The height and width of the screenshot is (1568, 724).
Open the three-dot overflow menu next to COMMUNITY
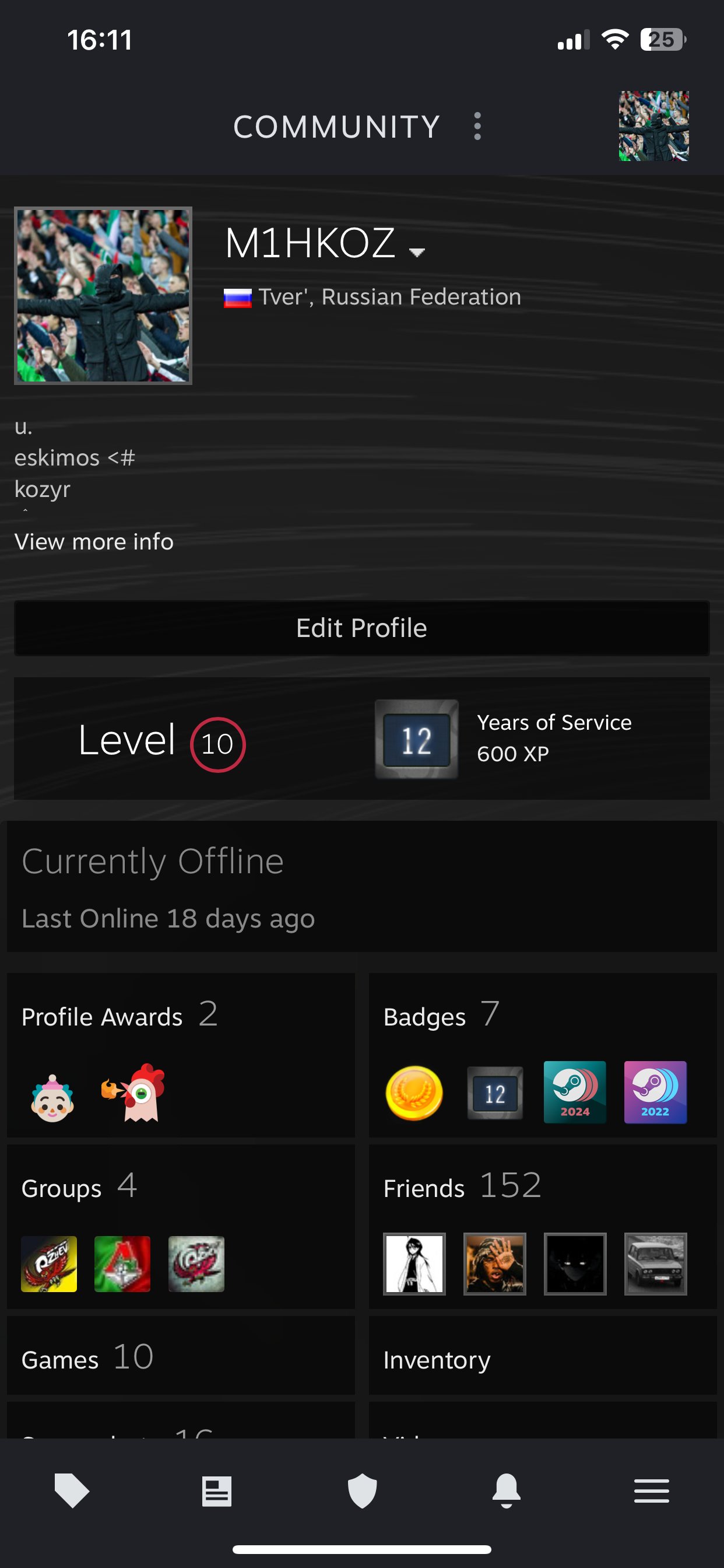pos(477,127)
